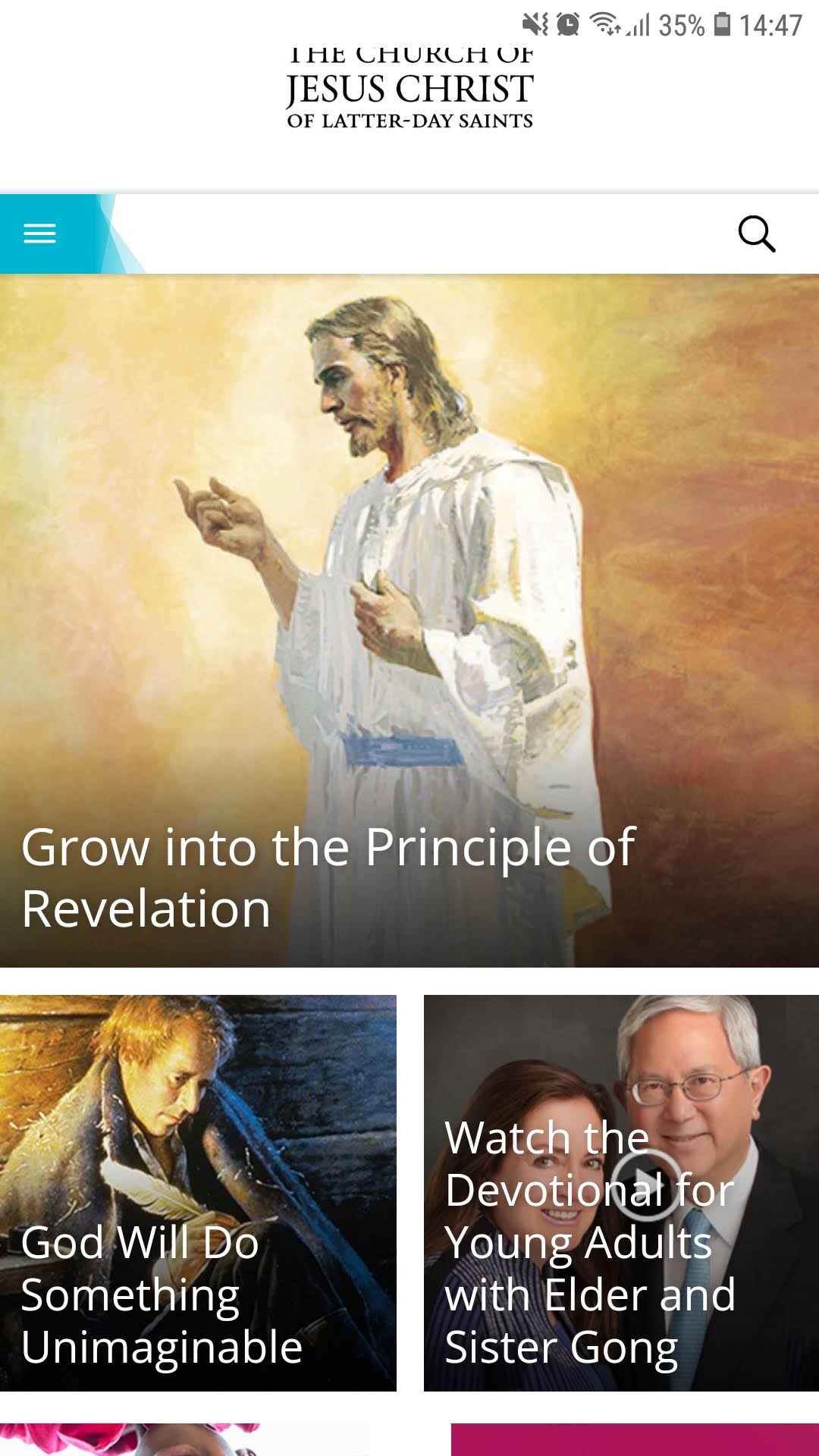Watch the Devotional for Young Adults video

coord(645,1185)
